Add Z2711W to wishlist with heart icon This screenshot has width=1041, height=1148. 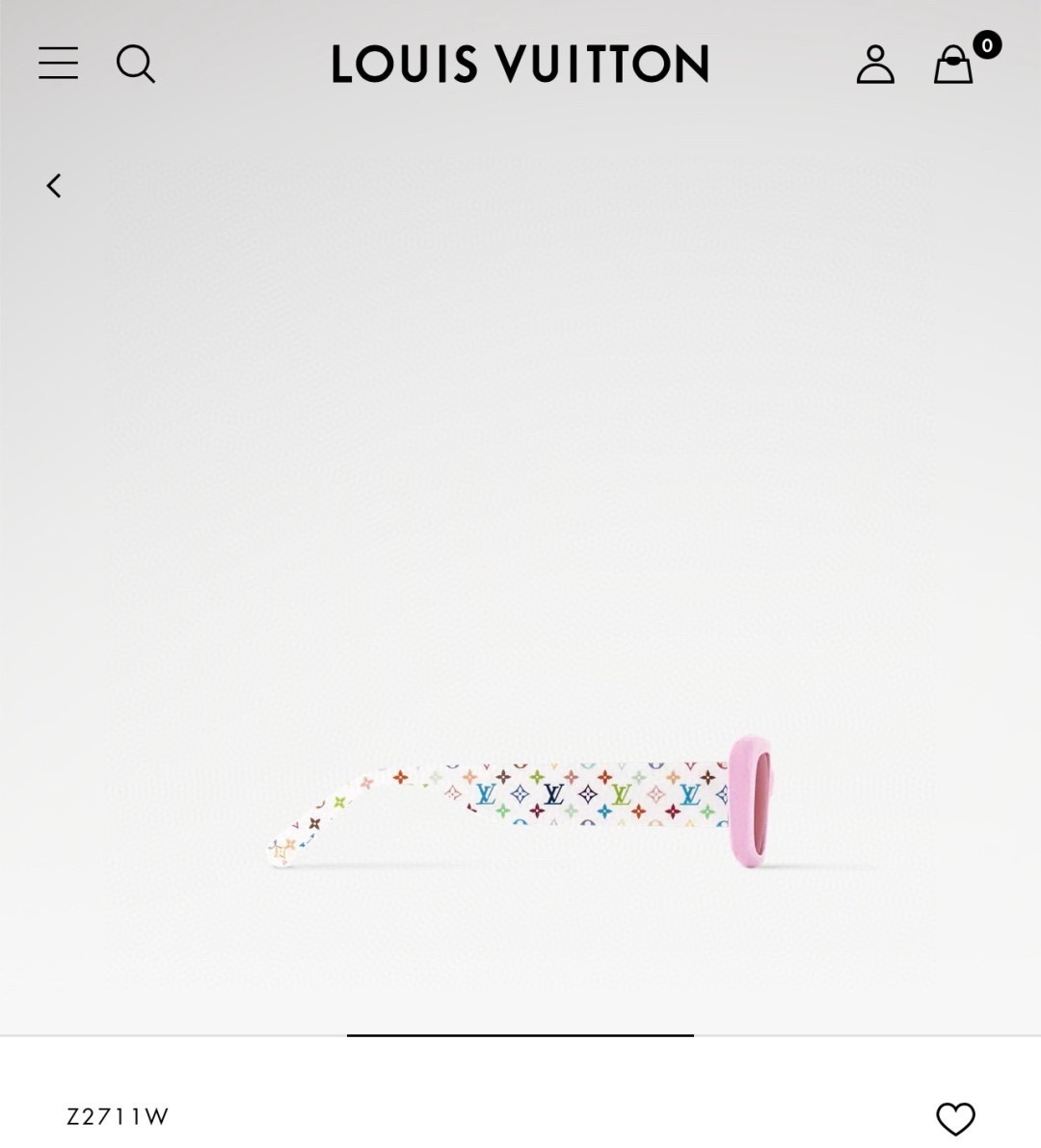pos(955,1118)
